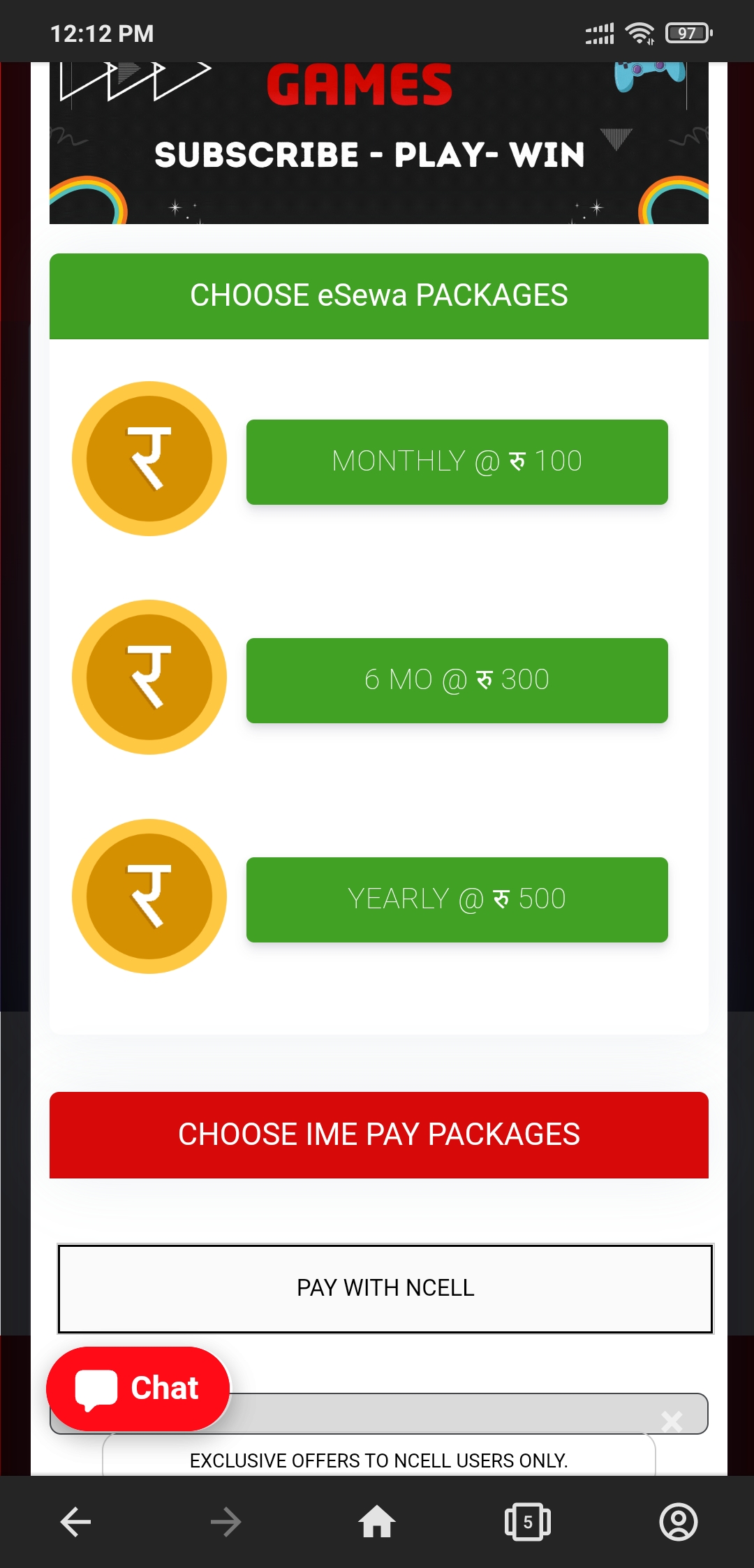
Task: View the 5 open browser tabs
Action: (x=528, y=1522)
